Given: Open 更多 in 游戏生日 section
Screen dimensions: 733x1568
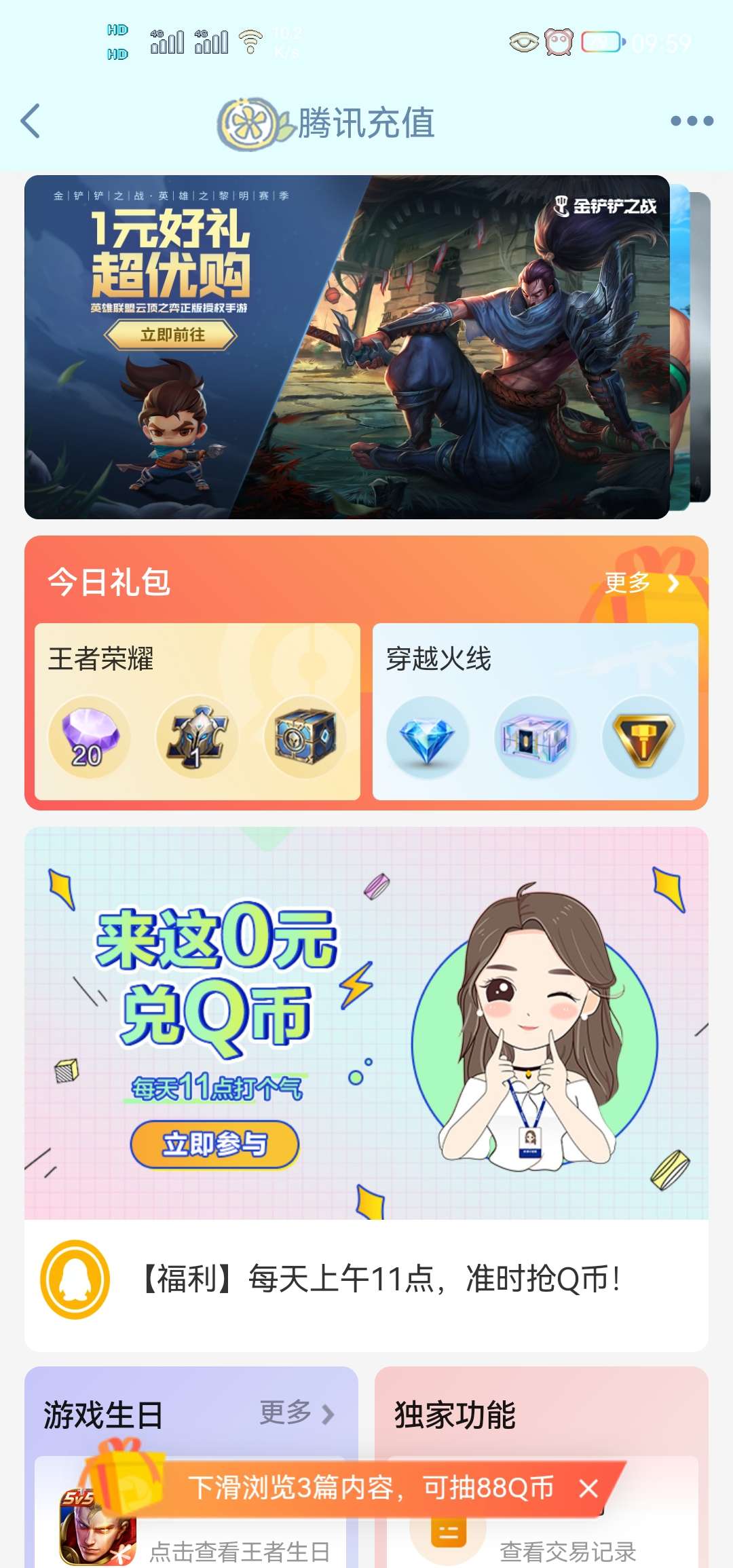Looking at the screenshot, I should coord(297,1413).
